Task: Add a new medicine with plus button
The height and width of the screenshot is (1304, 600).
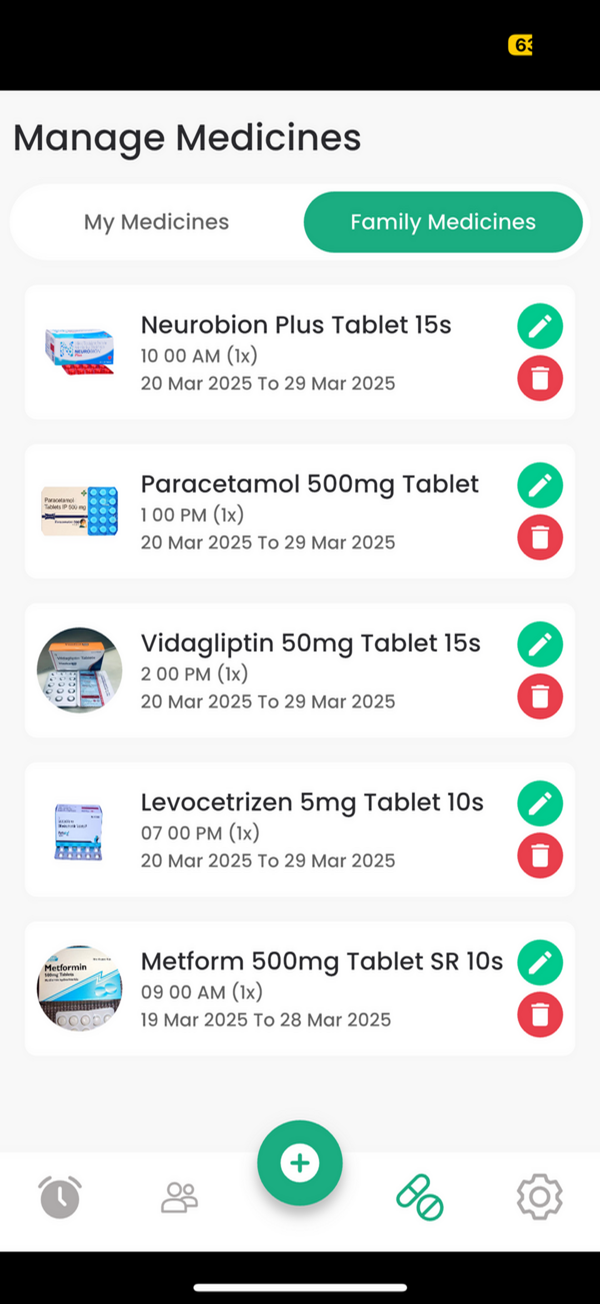Action: click(x=300, y=1163)
